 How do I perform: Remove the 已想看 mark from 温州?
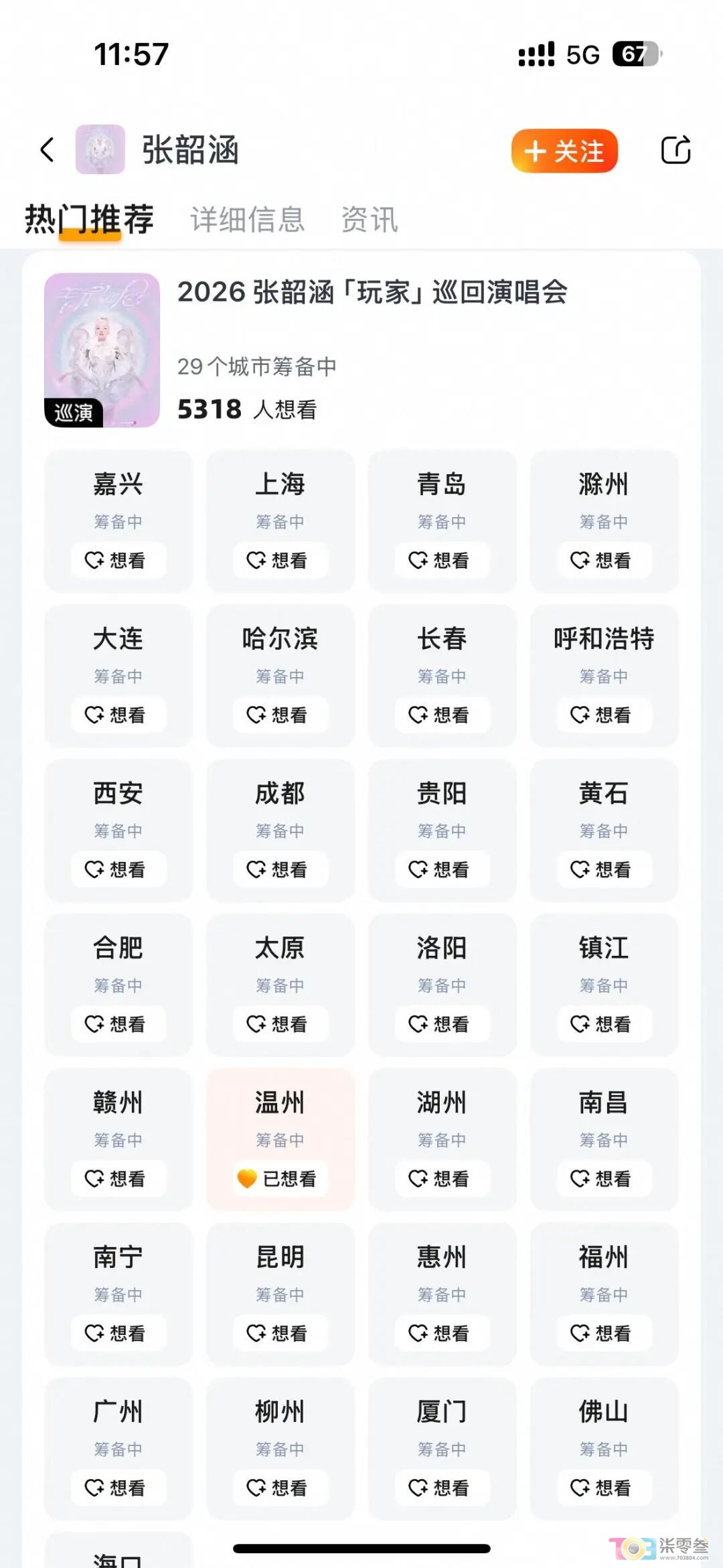[x=280, y=1179]
